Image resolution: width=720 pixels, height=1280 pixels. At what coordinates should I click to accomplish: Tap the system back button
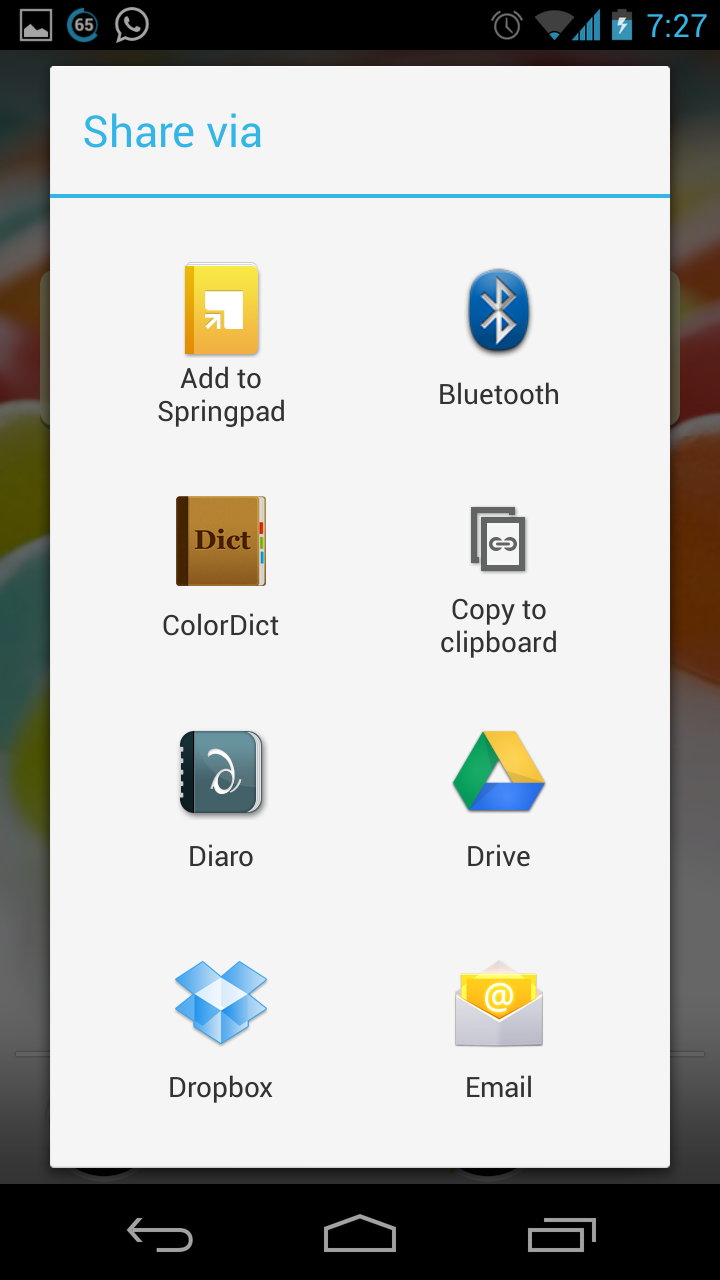(x=160, y=1234)
